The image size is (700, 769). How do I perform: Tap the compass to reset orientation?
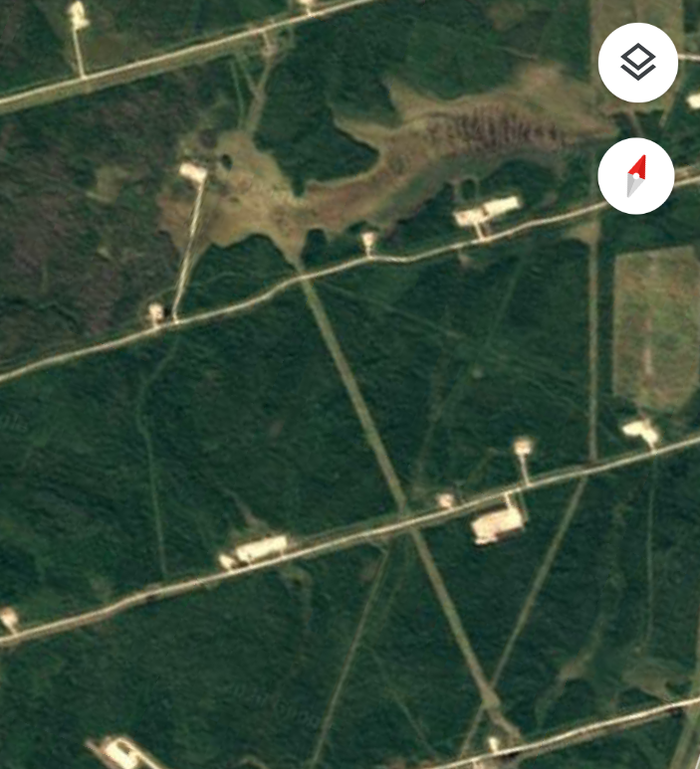pos(636,176)
